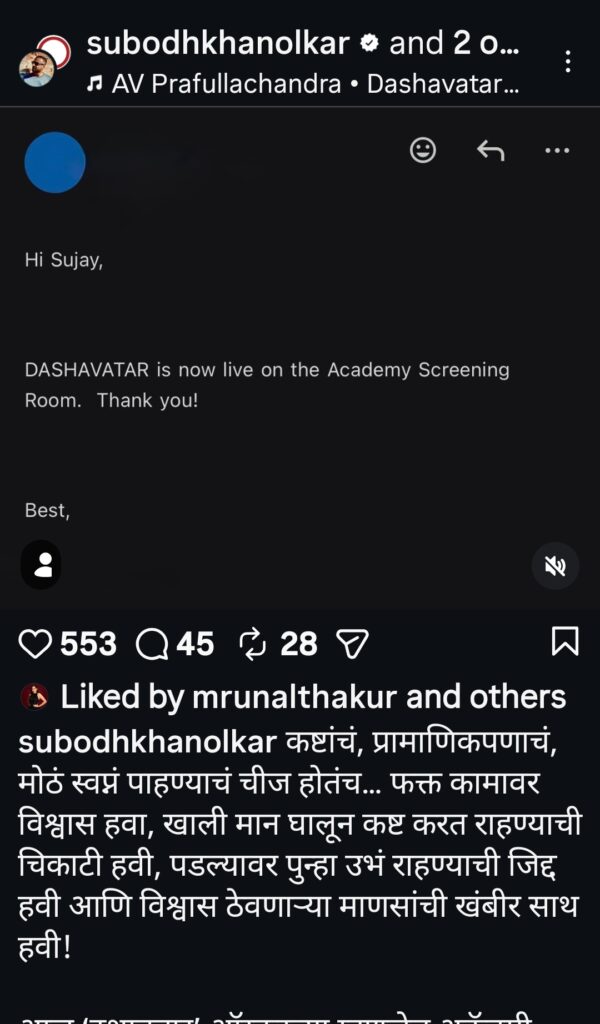Repost this post

click(x=253, y=644)
